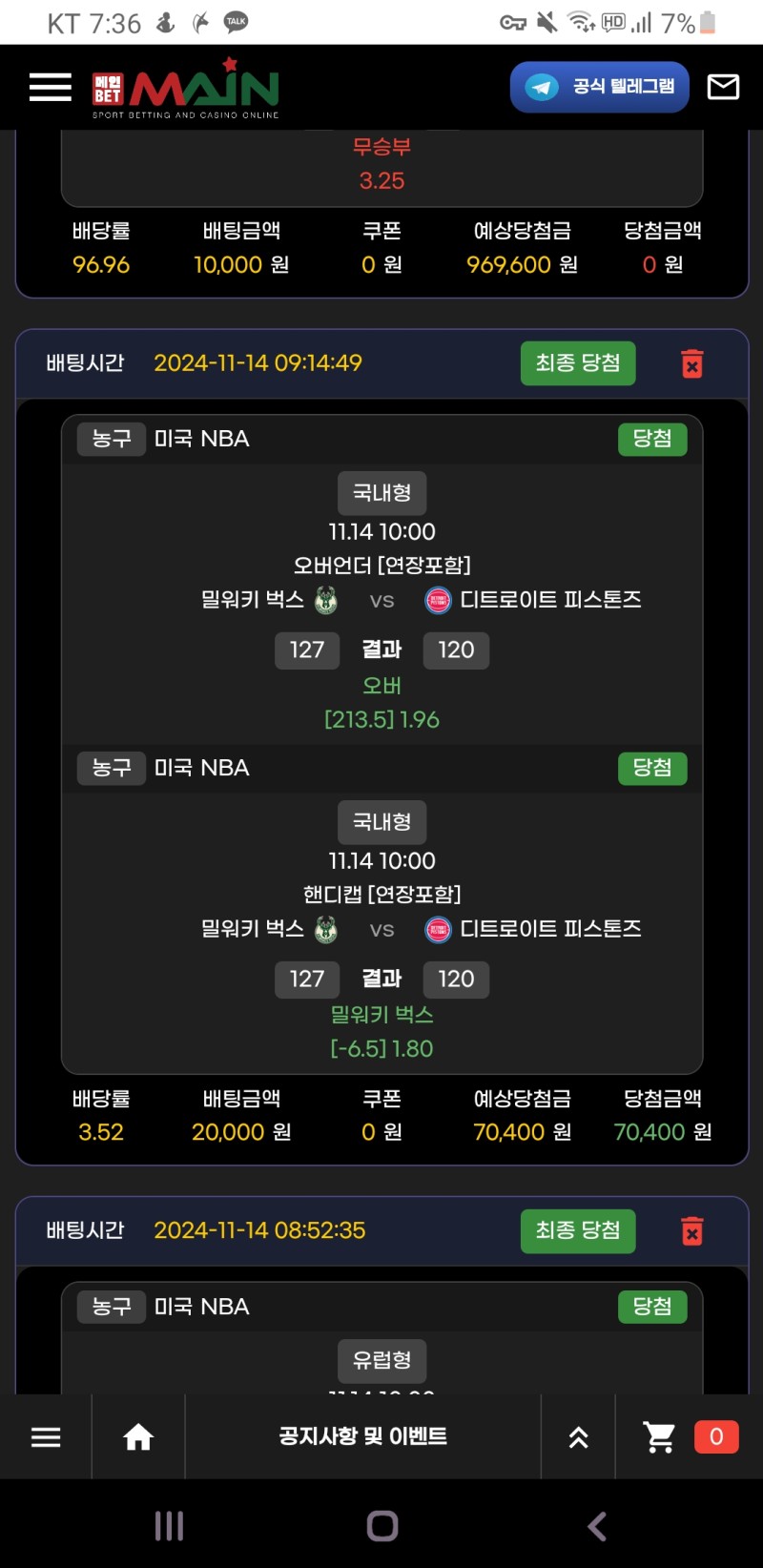
Task: Go to the home page
Action: point(138,1437)
